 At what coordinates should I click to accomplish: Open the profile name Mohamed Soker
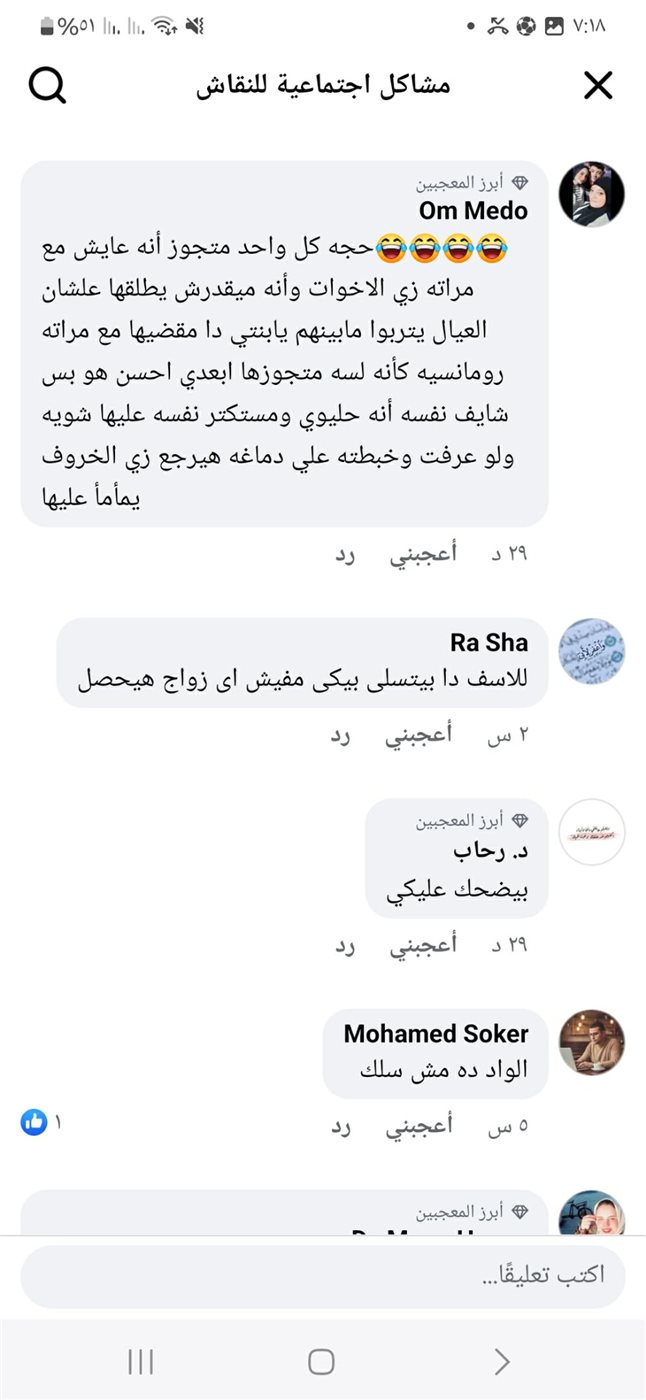(436, 1034)
